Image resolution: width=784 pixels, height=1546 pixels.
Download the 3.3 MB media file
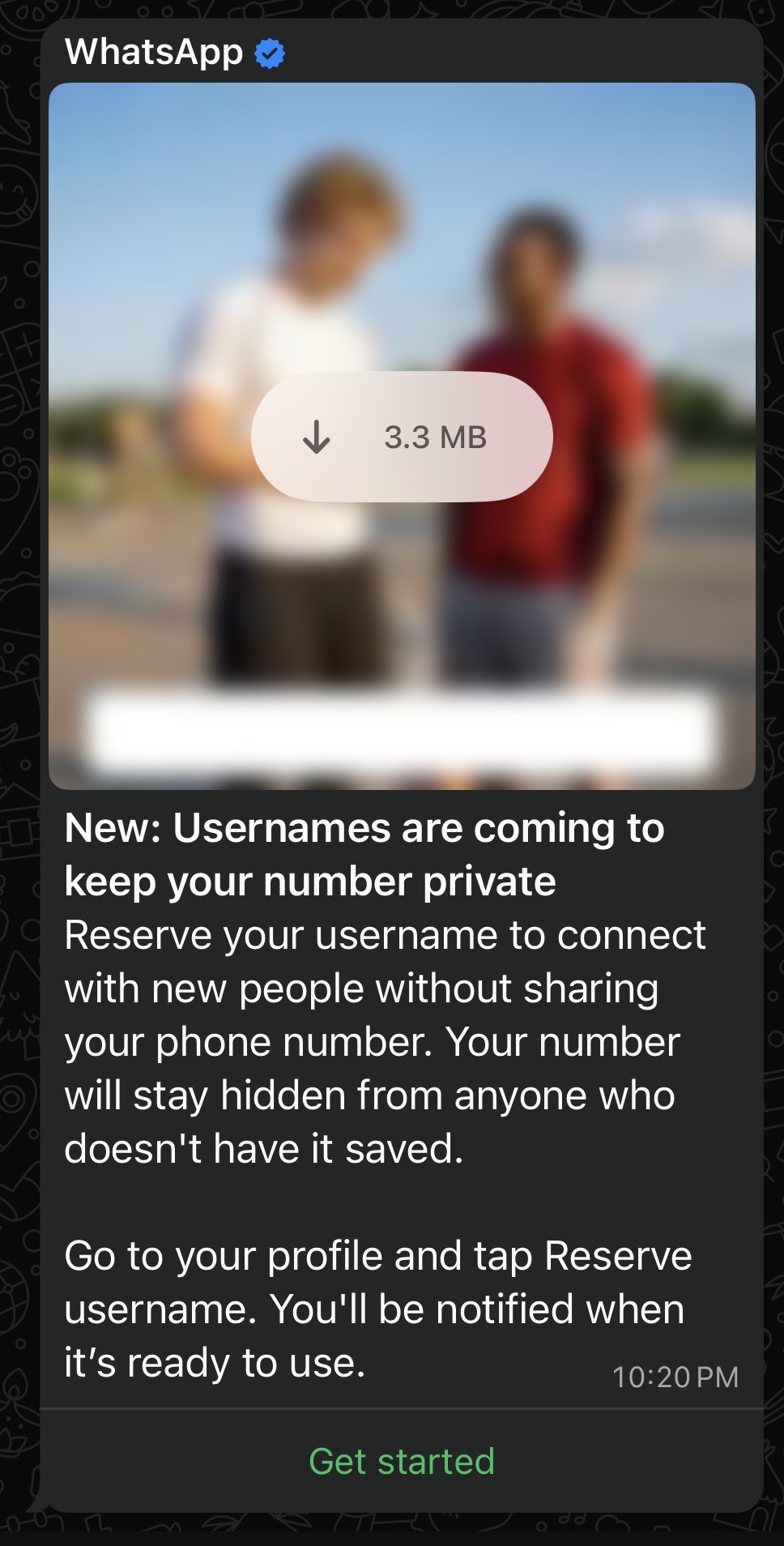tap(402, 437)
